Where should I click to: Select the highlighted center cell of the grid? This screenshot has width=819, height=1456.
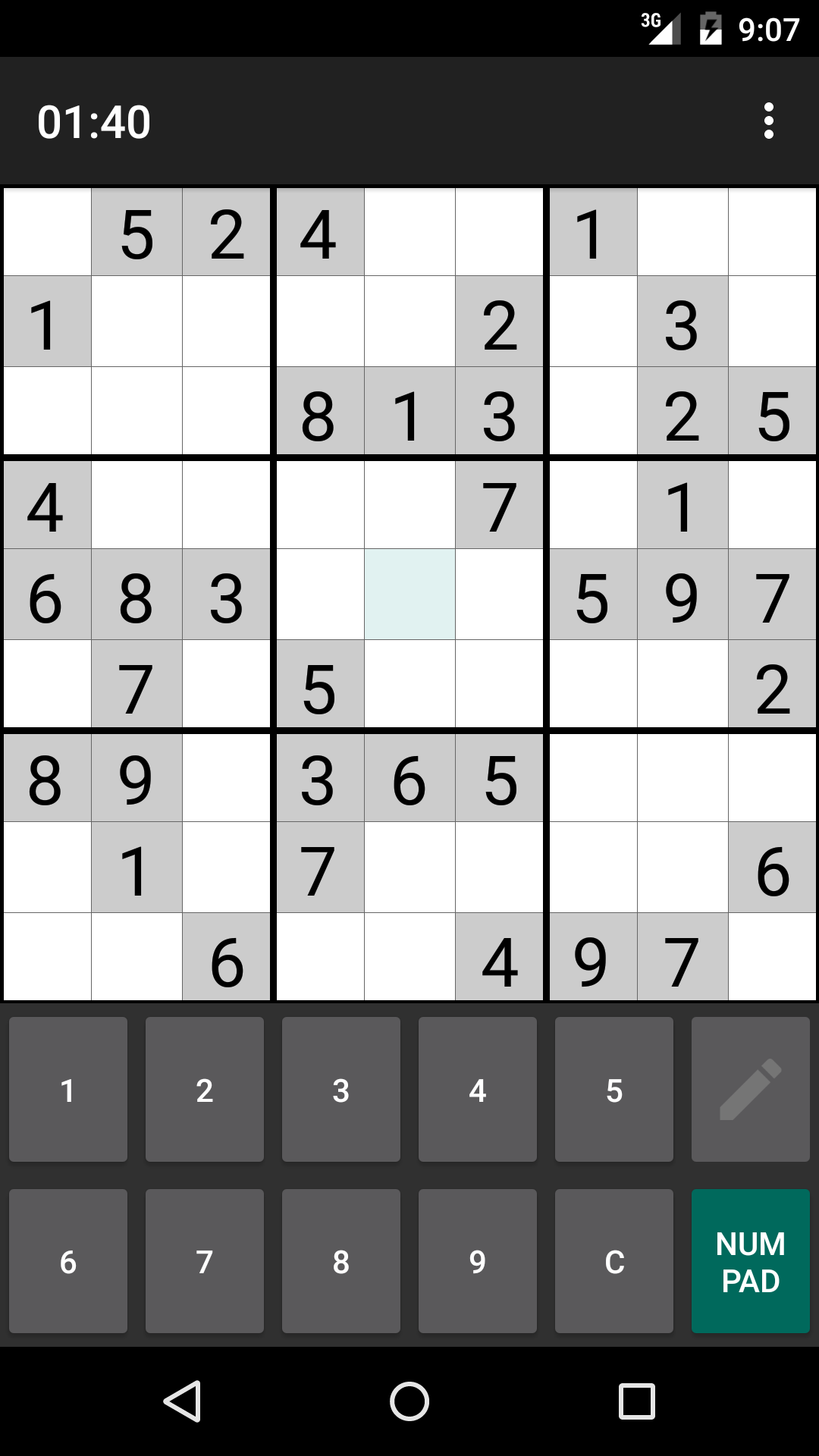point(409,595)
